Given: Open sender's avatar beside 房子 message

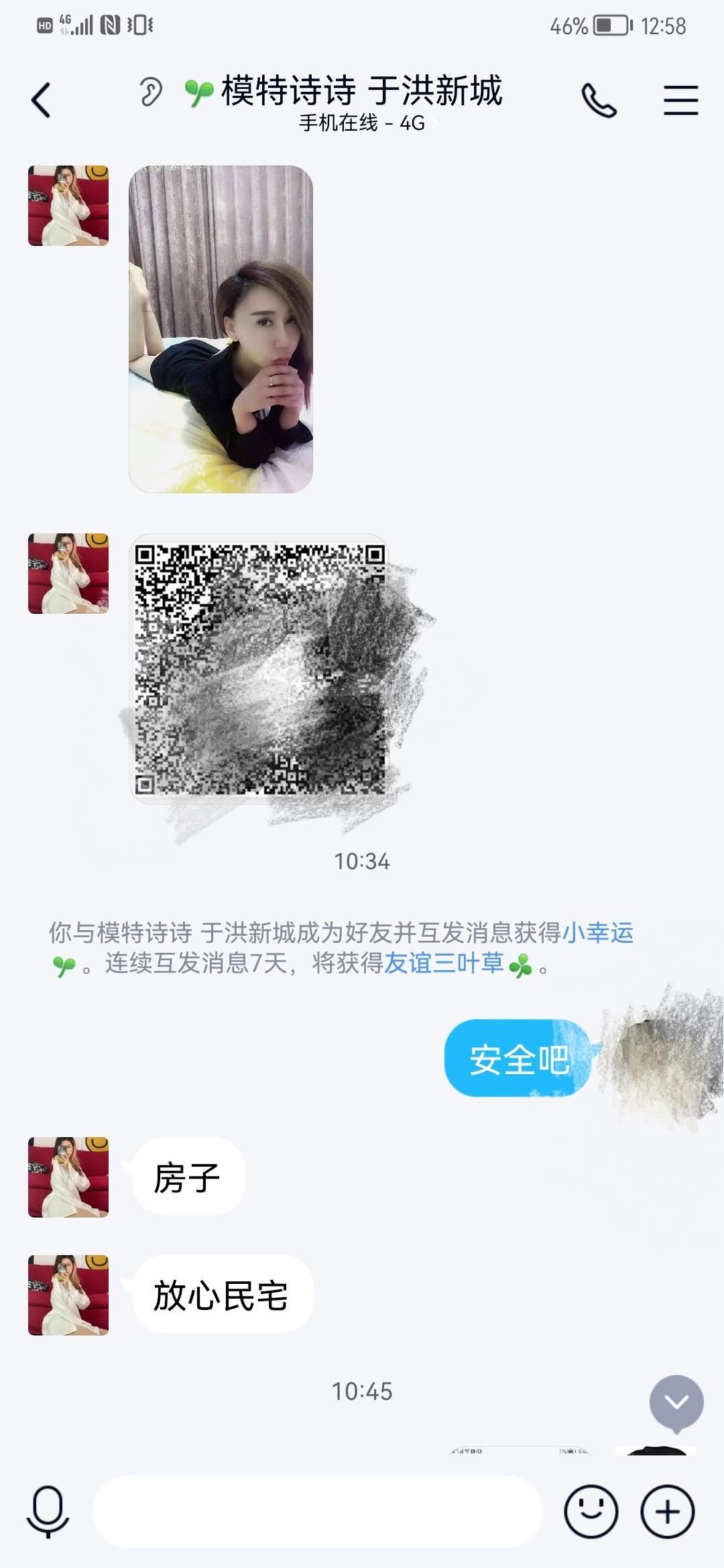Looking at the screenshot, I should click(68, 1177).
